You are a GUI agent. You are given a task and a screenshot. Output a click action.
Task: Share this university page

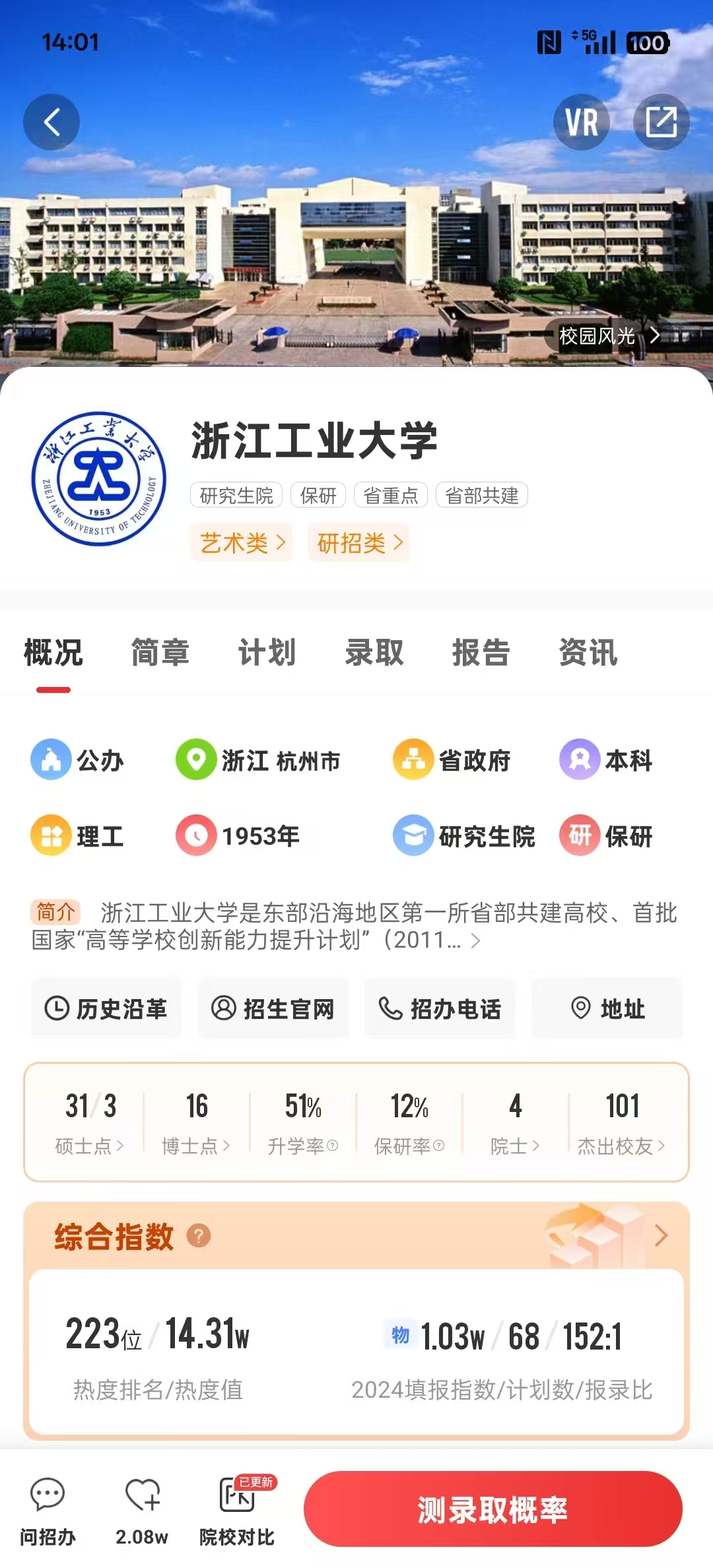coord(661,122)
